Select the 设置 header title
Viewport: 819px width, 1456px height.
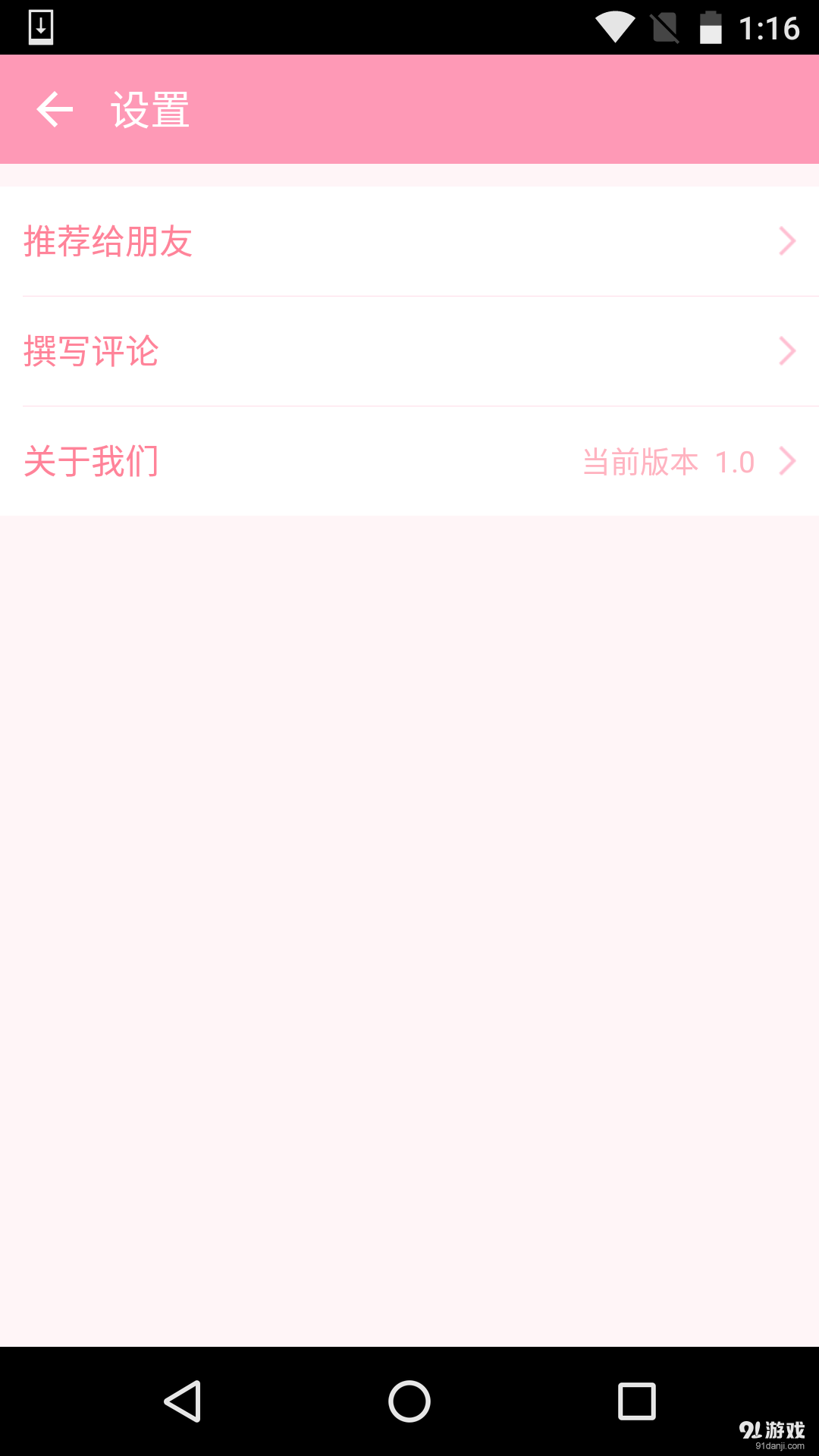click(x=149, y=108)
